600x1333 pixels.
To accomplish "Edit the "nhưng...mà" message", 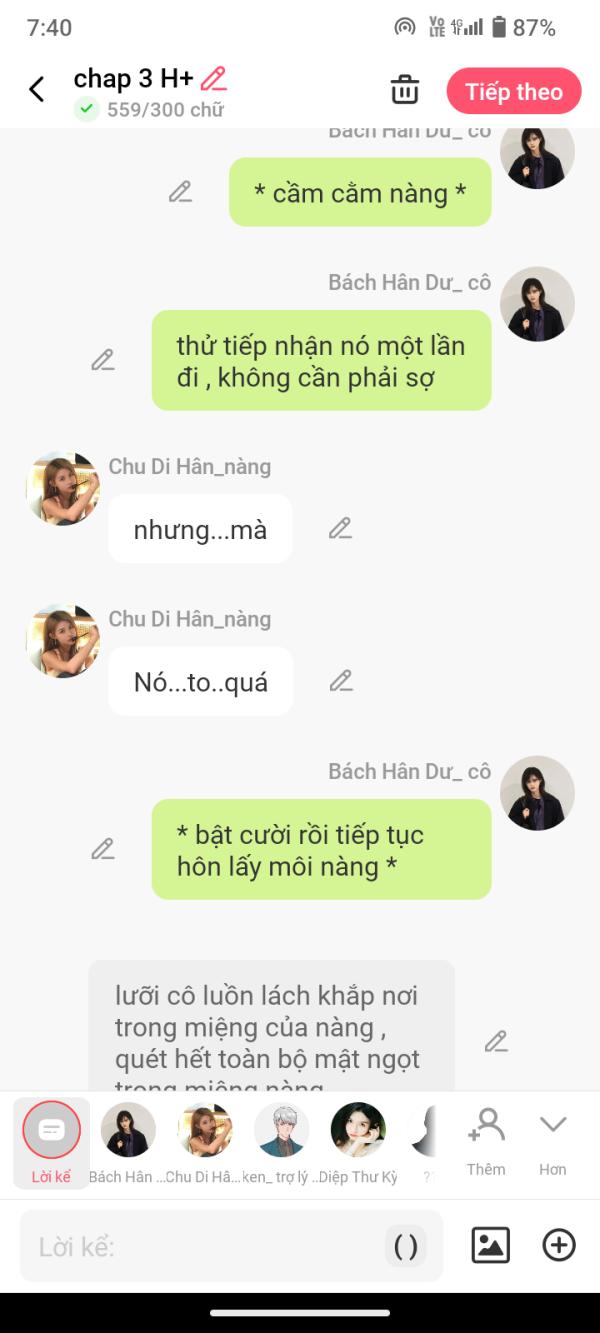I will [x=341, y=528].
